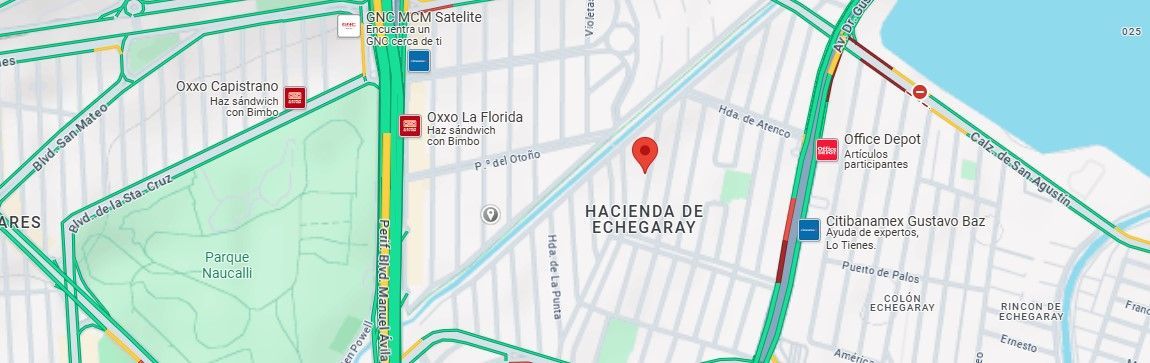Tap the Office Depot marker
The height and width of the screenshot is (363, 1150).
(x=827, y=150)
